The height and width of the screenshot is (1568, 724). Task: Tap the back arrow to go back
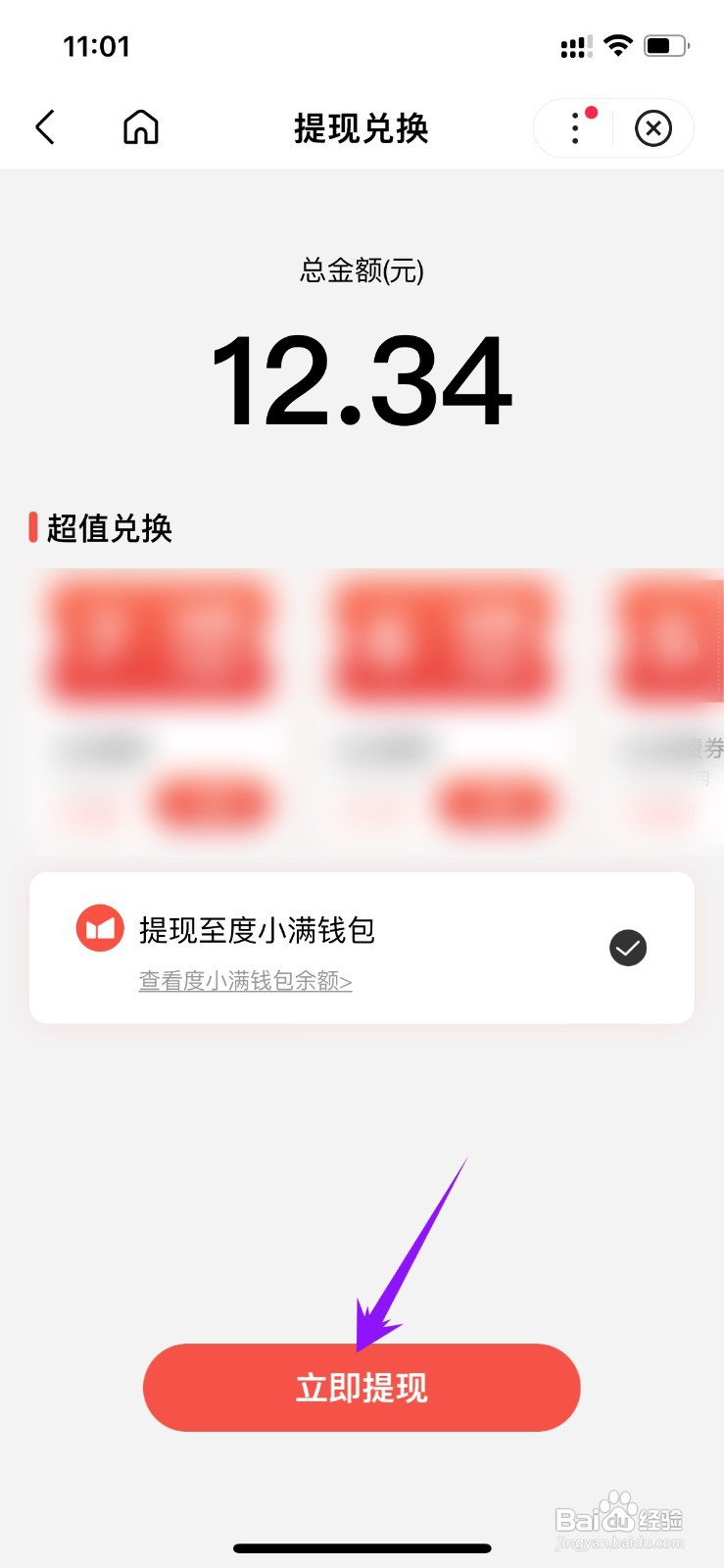[44, 127]
